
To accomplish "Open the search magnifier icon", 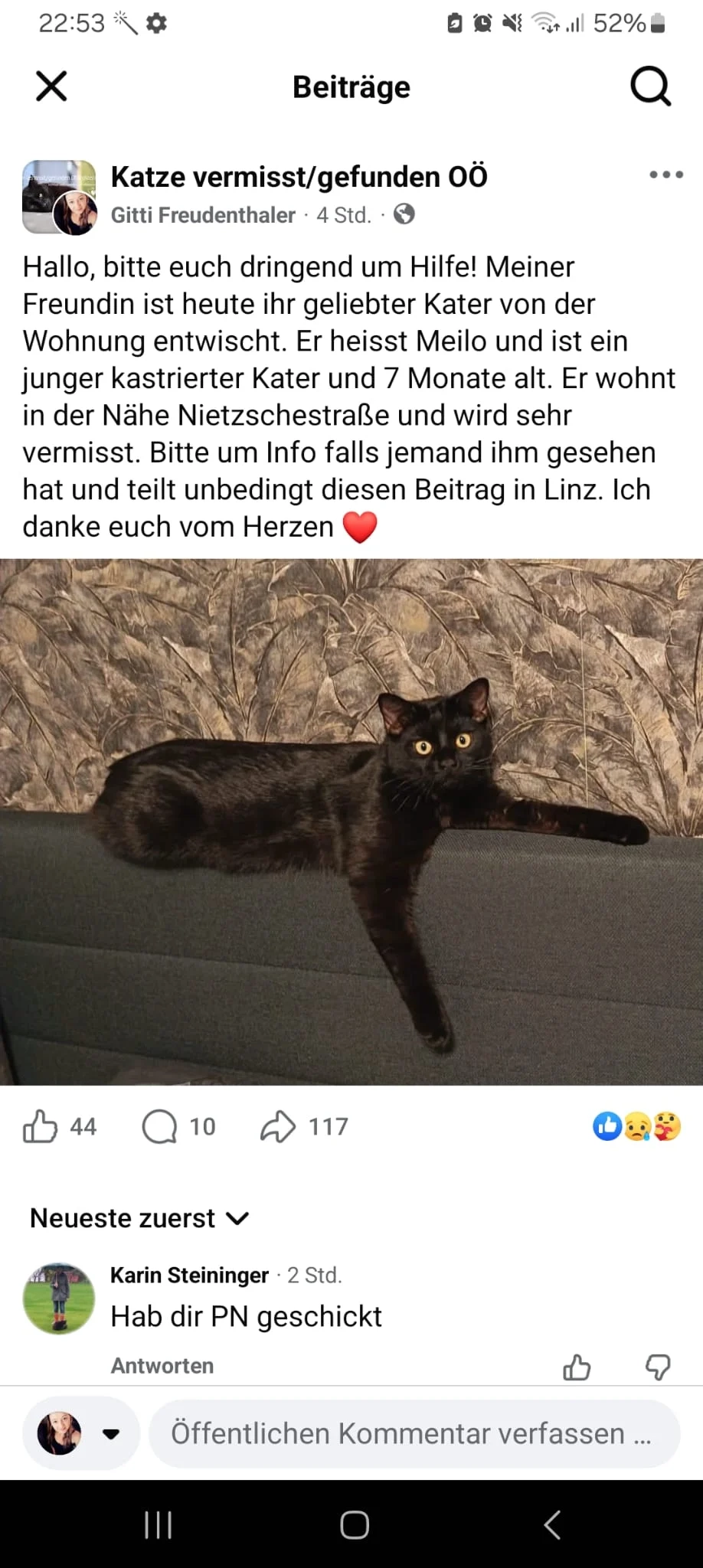I will (x=650, y=86).
